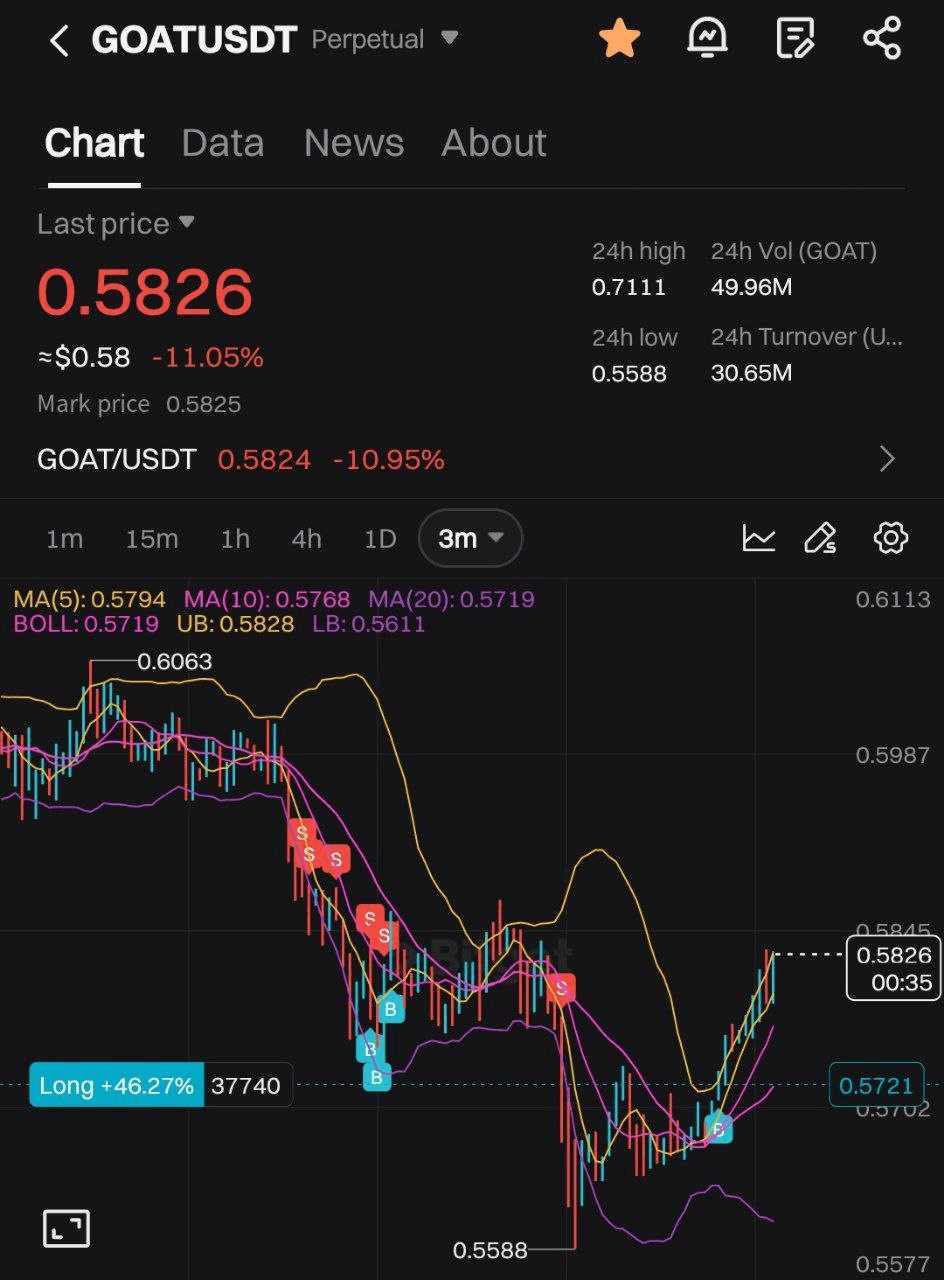The image size is (944, 1280).
Task: Select the 15m timeframe
Action: [152, 539]
